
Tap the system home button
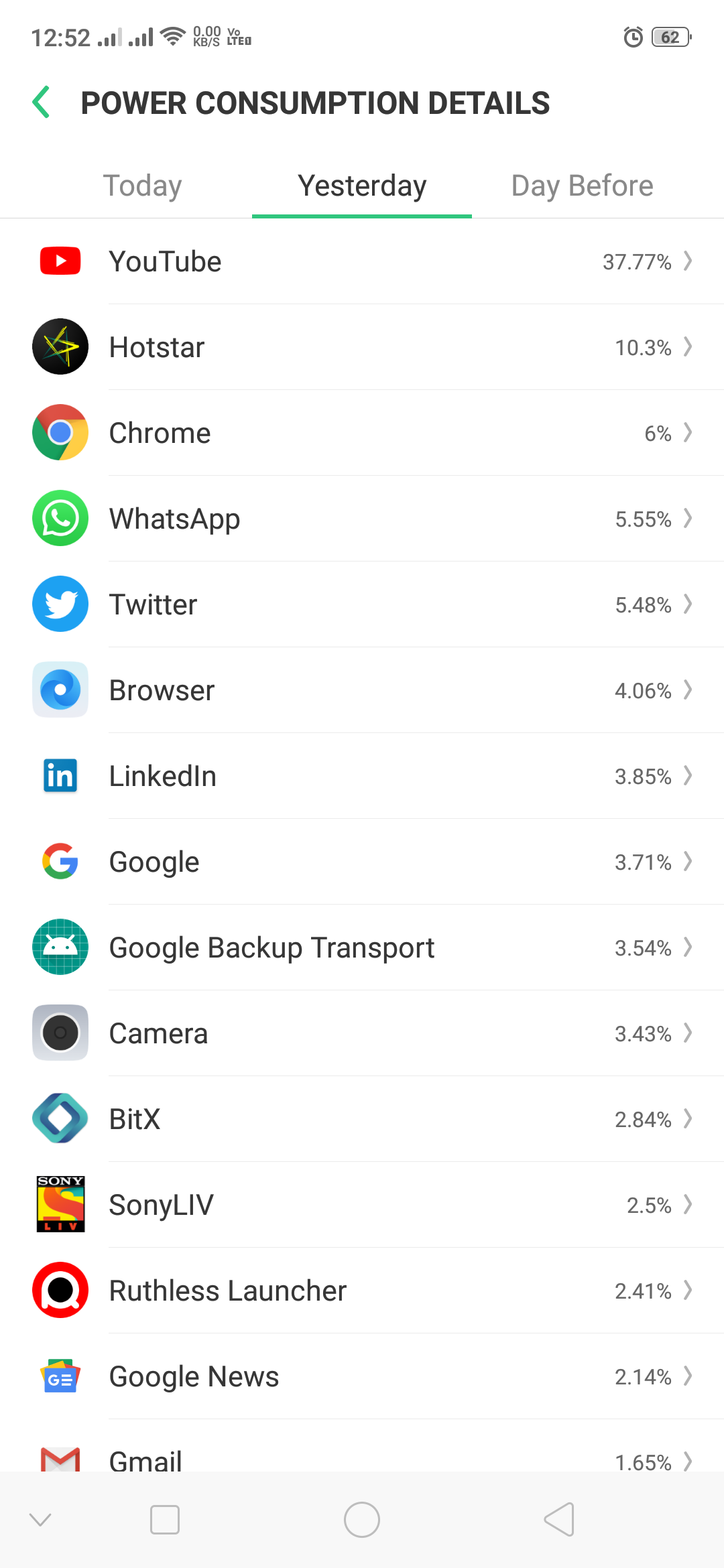(362, 1520)
